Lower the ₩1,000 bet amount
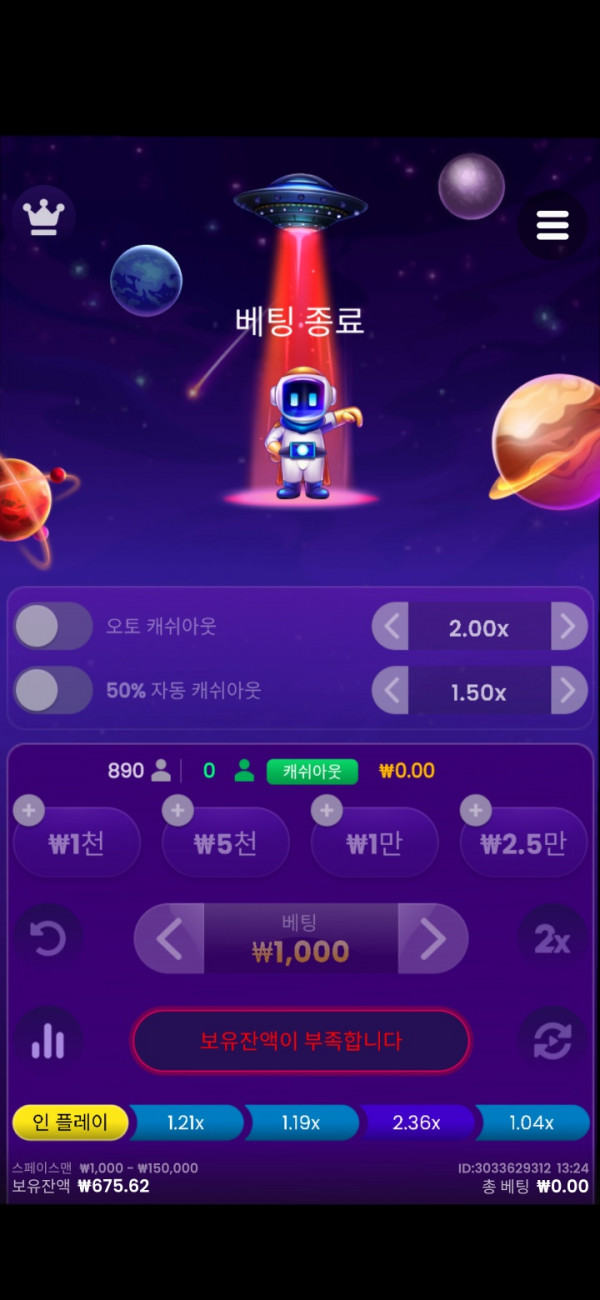The image size is (600, 1300). coord(170,939)
